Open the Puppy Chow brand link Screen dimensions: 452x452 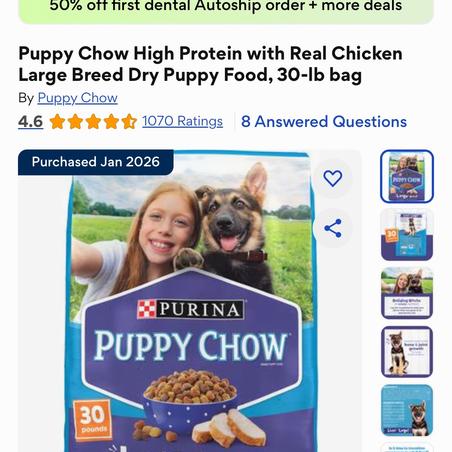77,98
